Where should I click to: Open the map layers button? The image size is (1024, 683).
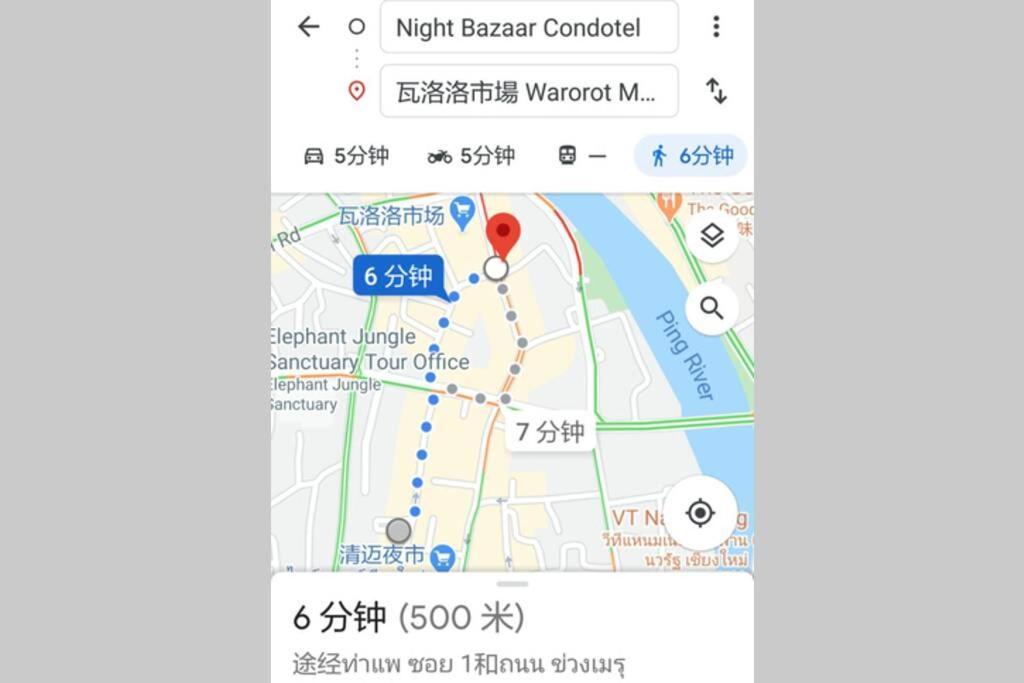click(x=711, y=236)
